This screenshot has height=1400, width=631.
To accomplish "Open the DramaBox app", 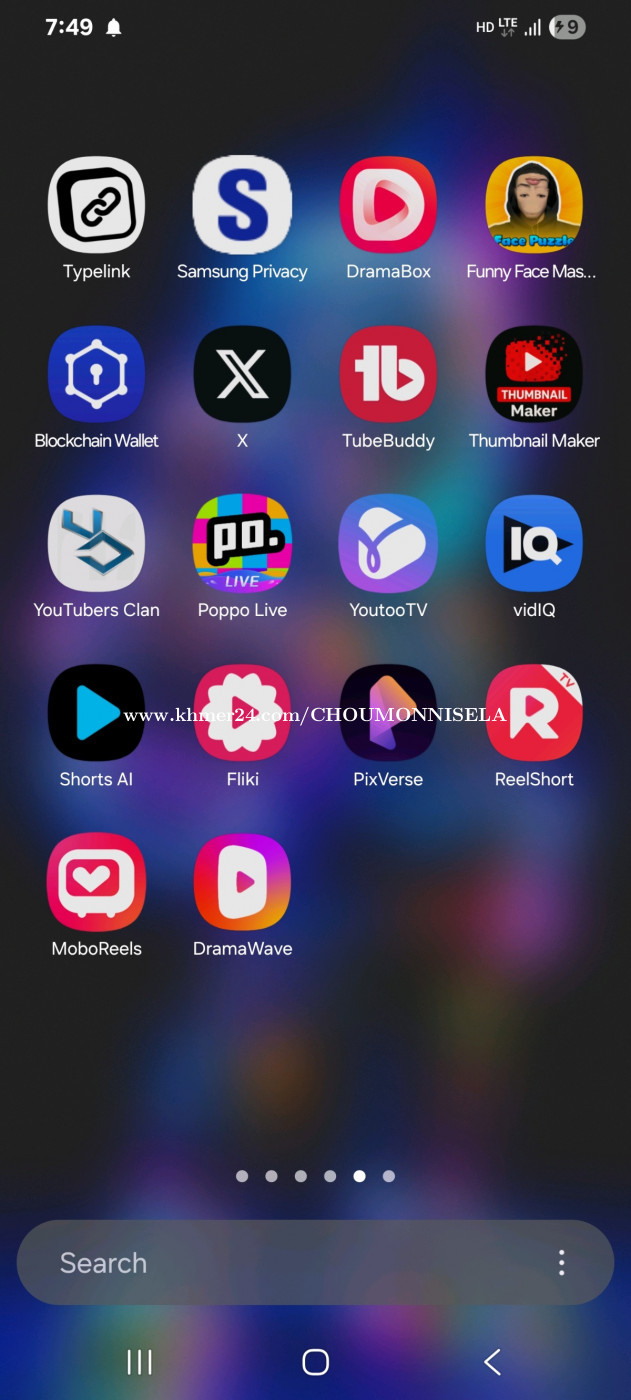I will pos(388,205).
